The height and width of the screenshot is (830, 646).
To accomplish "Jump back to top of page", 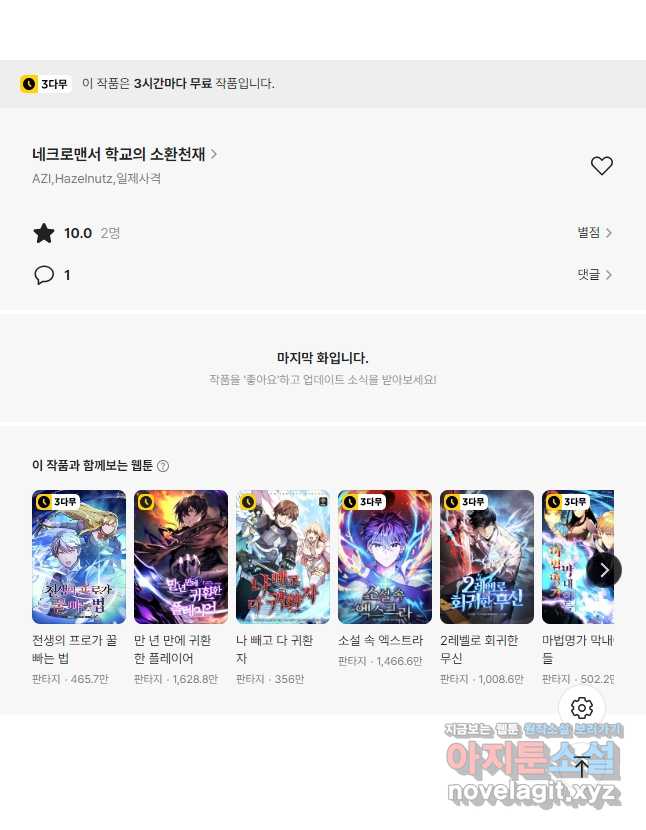I will [x=582, y=768].
